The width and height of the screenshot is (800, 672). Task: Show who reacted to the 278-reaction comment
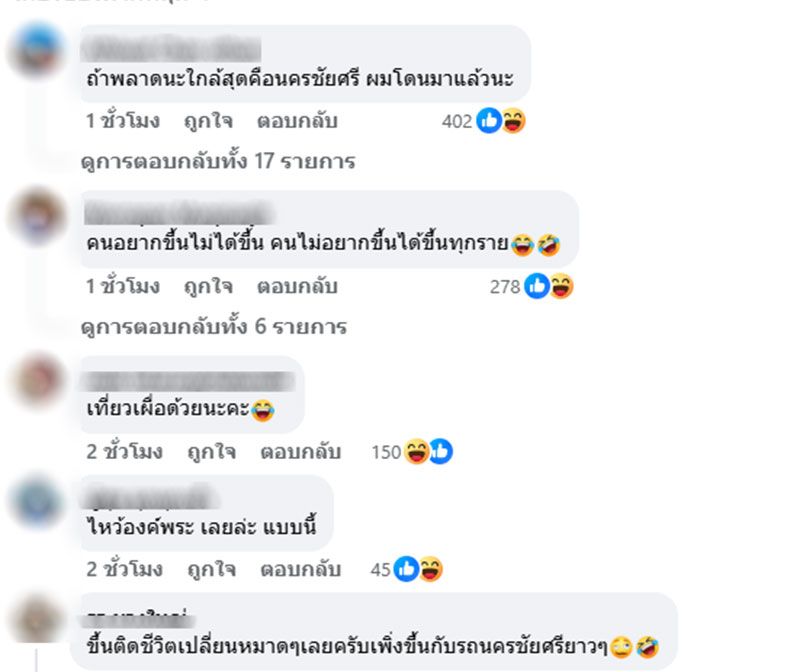(532, 287)
